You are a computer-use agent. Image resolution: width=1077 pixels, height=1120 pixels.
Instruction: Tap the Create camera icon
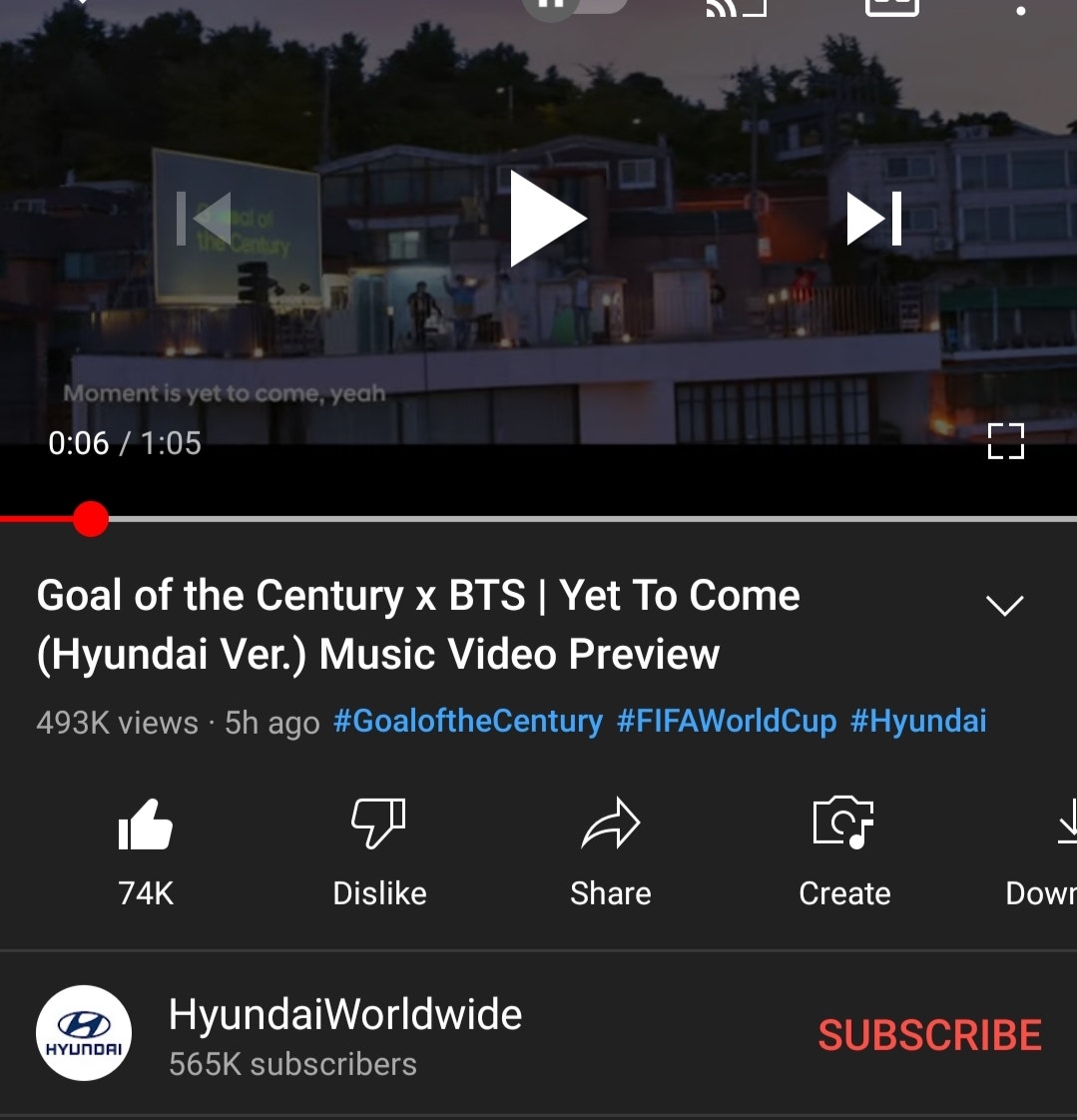[x=843, y=825]
